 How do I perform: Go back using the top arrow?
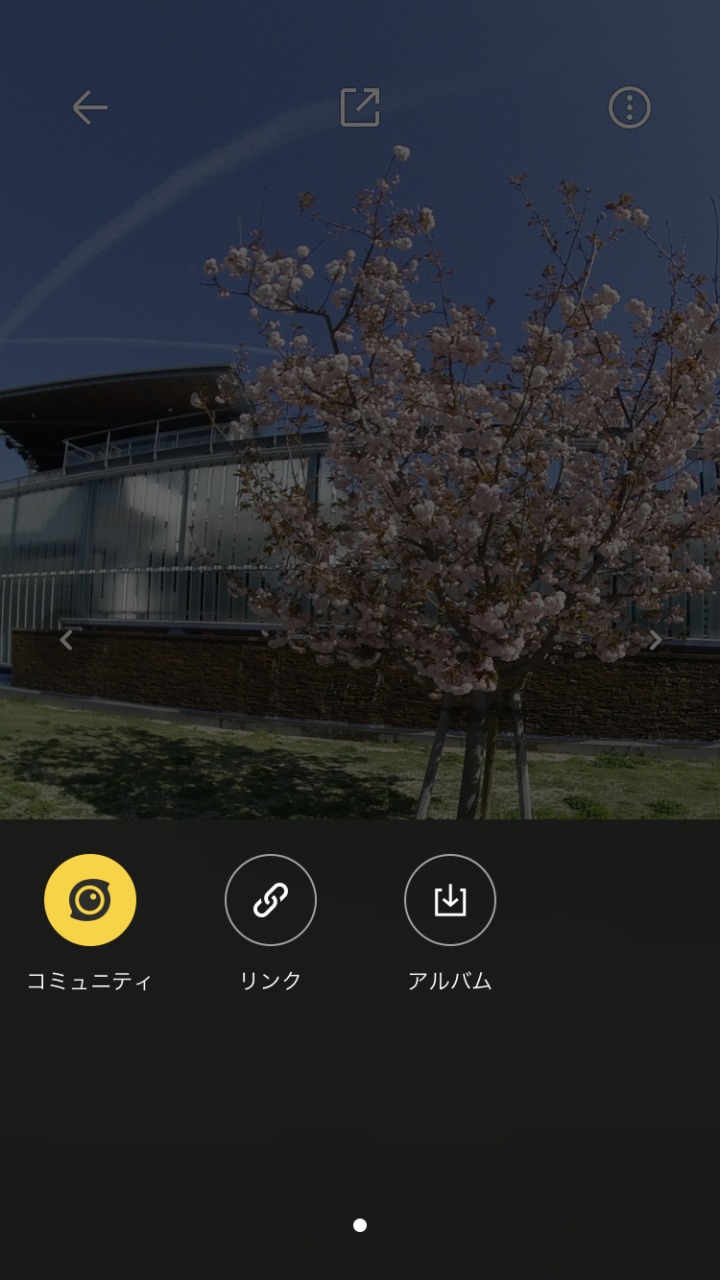pos(89,108)
